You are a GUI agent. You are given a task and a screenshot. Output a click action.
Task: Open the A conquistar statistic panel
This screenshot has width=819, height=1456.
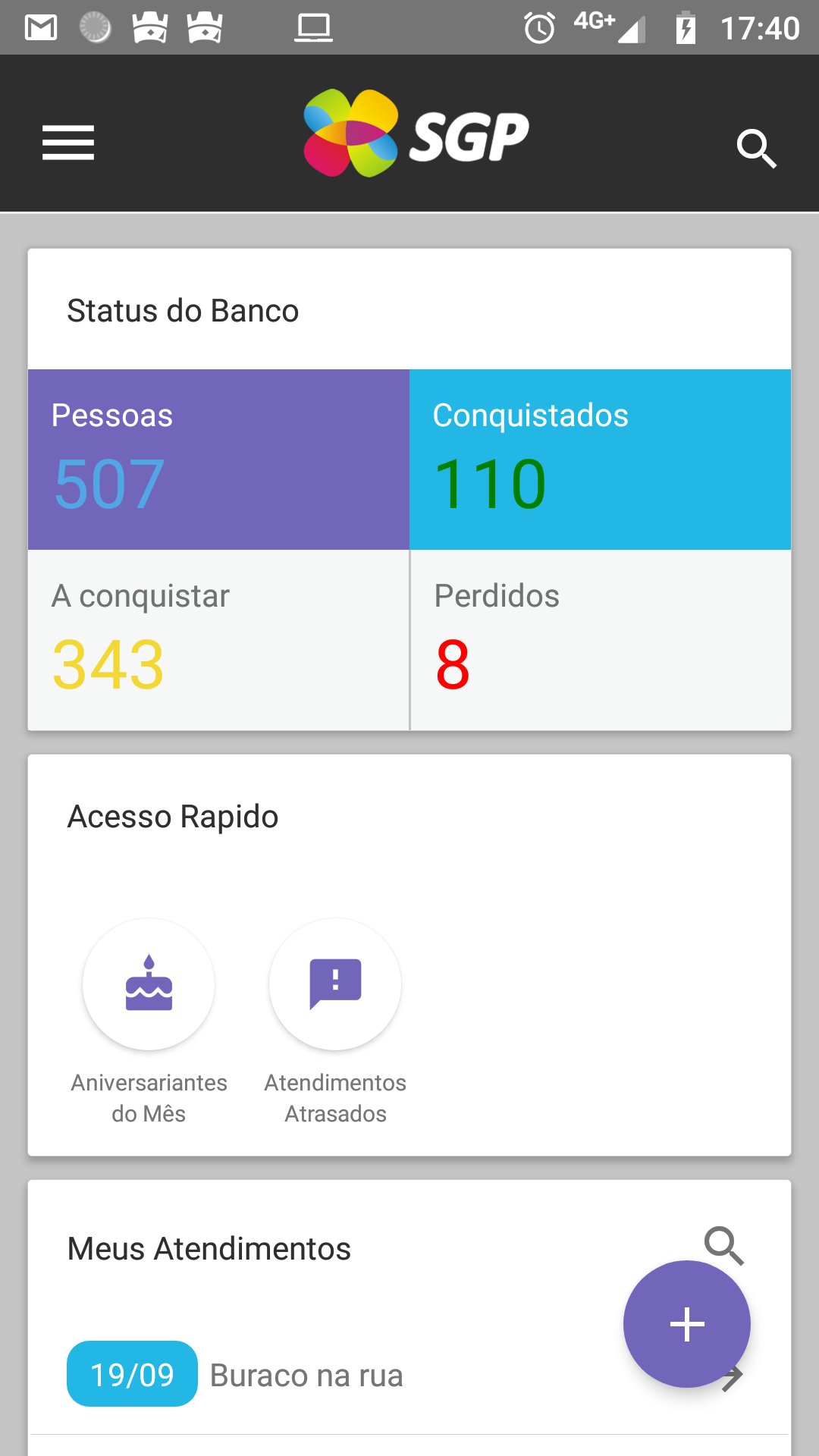click(218, 637)
